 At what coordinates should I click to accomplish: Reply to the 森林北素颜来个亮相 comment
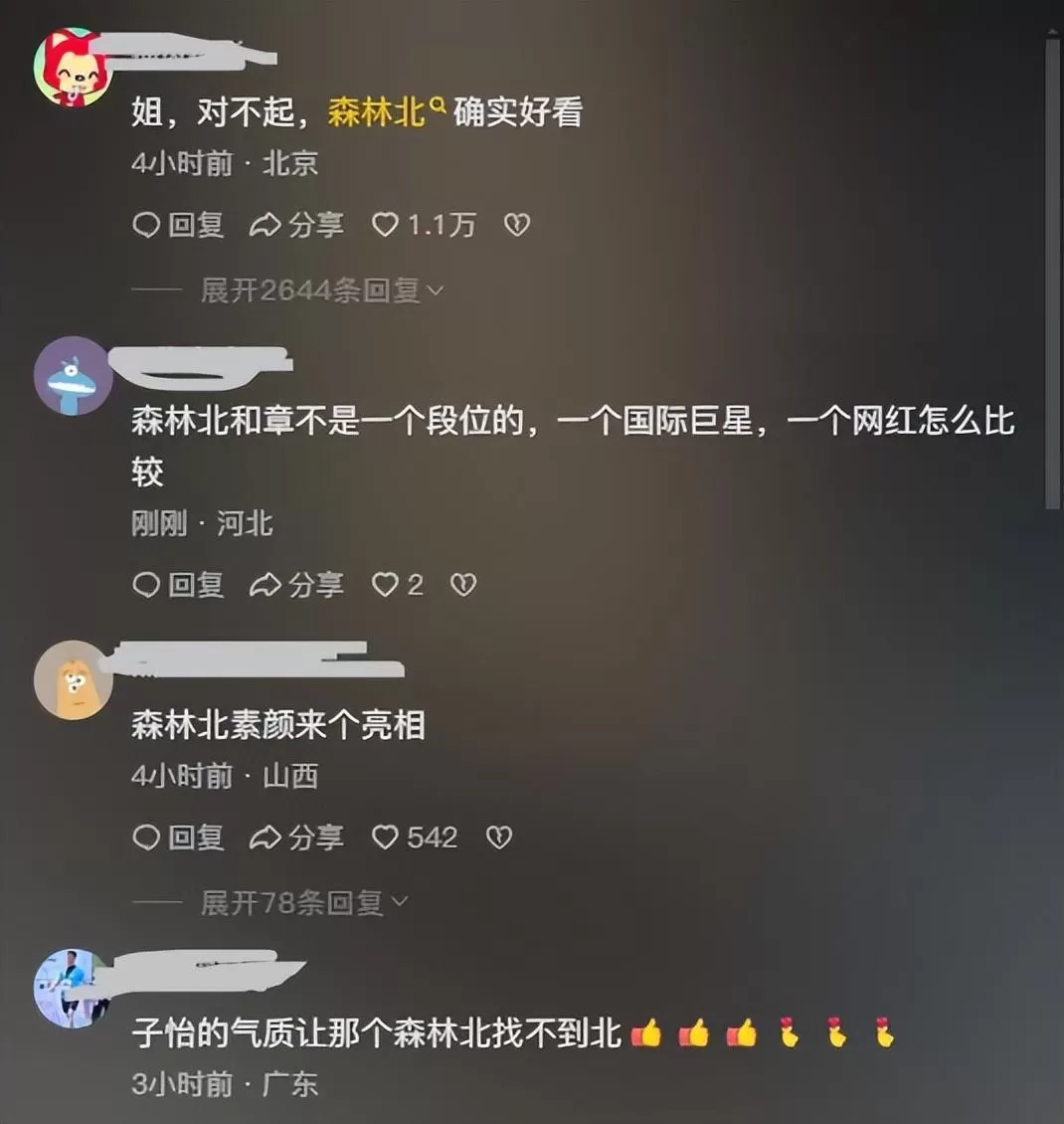(x=179, y=838)
